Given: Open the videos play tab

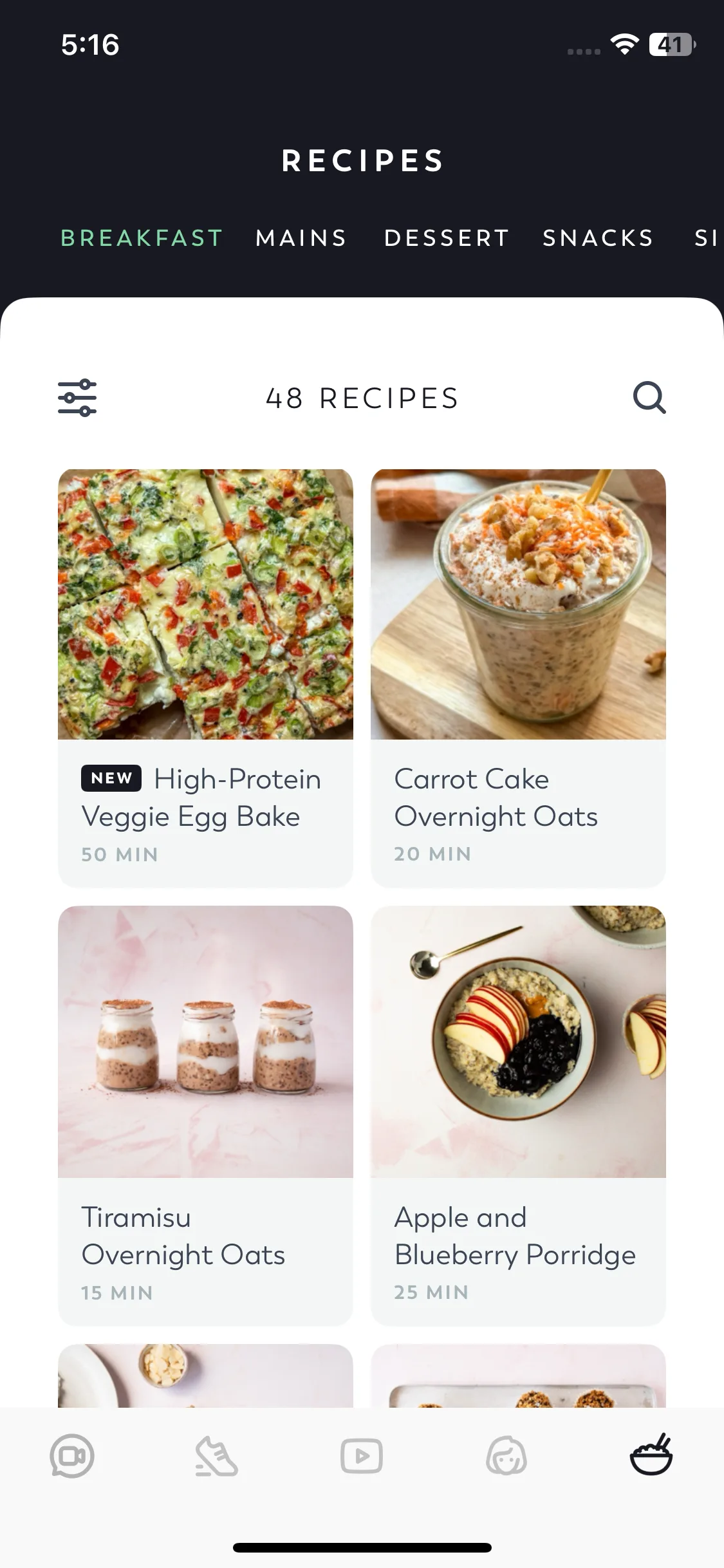Looking at the screenshot, I should click(362, 1456).
